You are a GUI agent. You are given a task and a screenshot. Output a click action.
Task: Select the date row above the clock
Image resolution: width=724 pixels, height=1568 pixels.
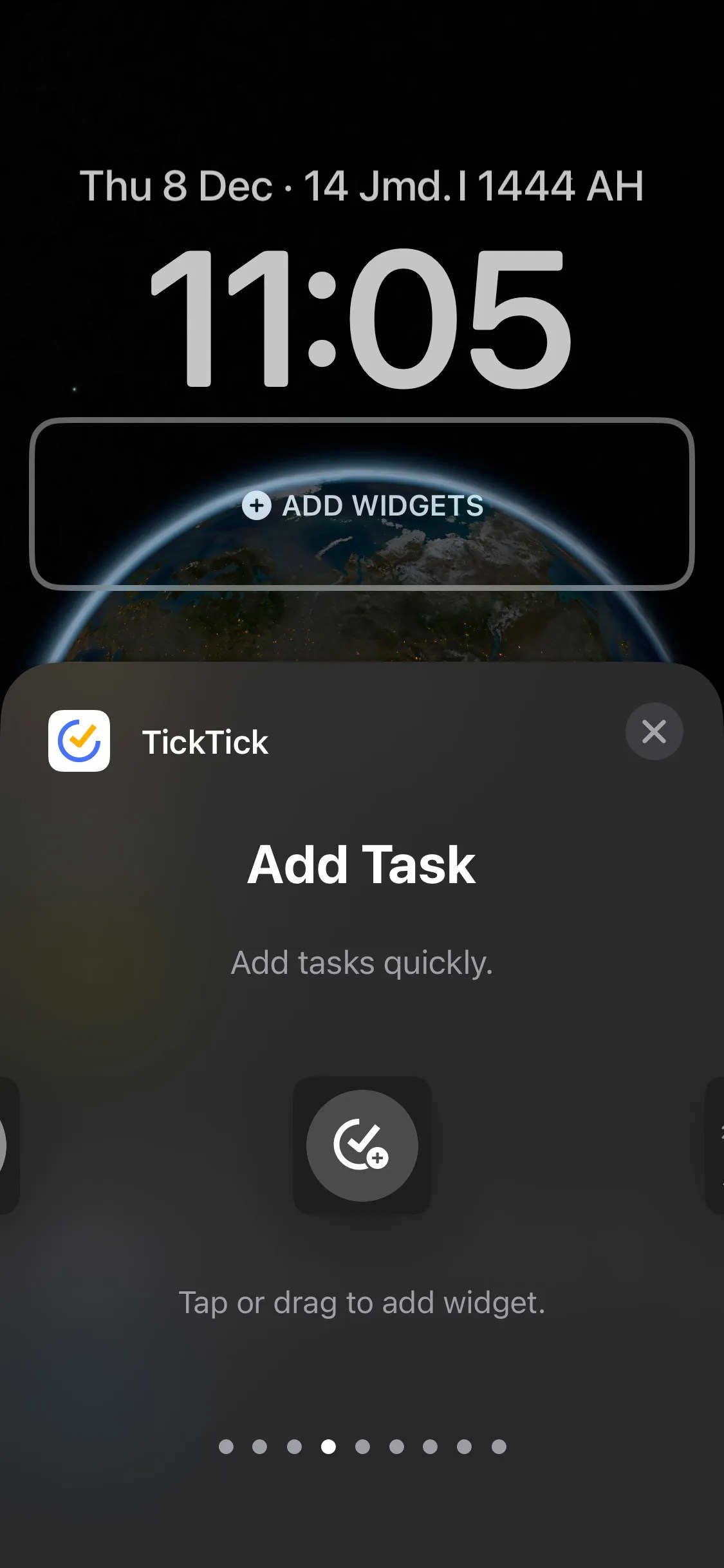[x=362, y=185]
